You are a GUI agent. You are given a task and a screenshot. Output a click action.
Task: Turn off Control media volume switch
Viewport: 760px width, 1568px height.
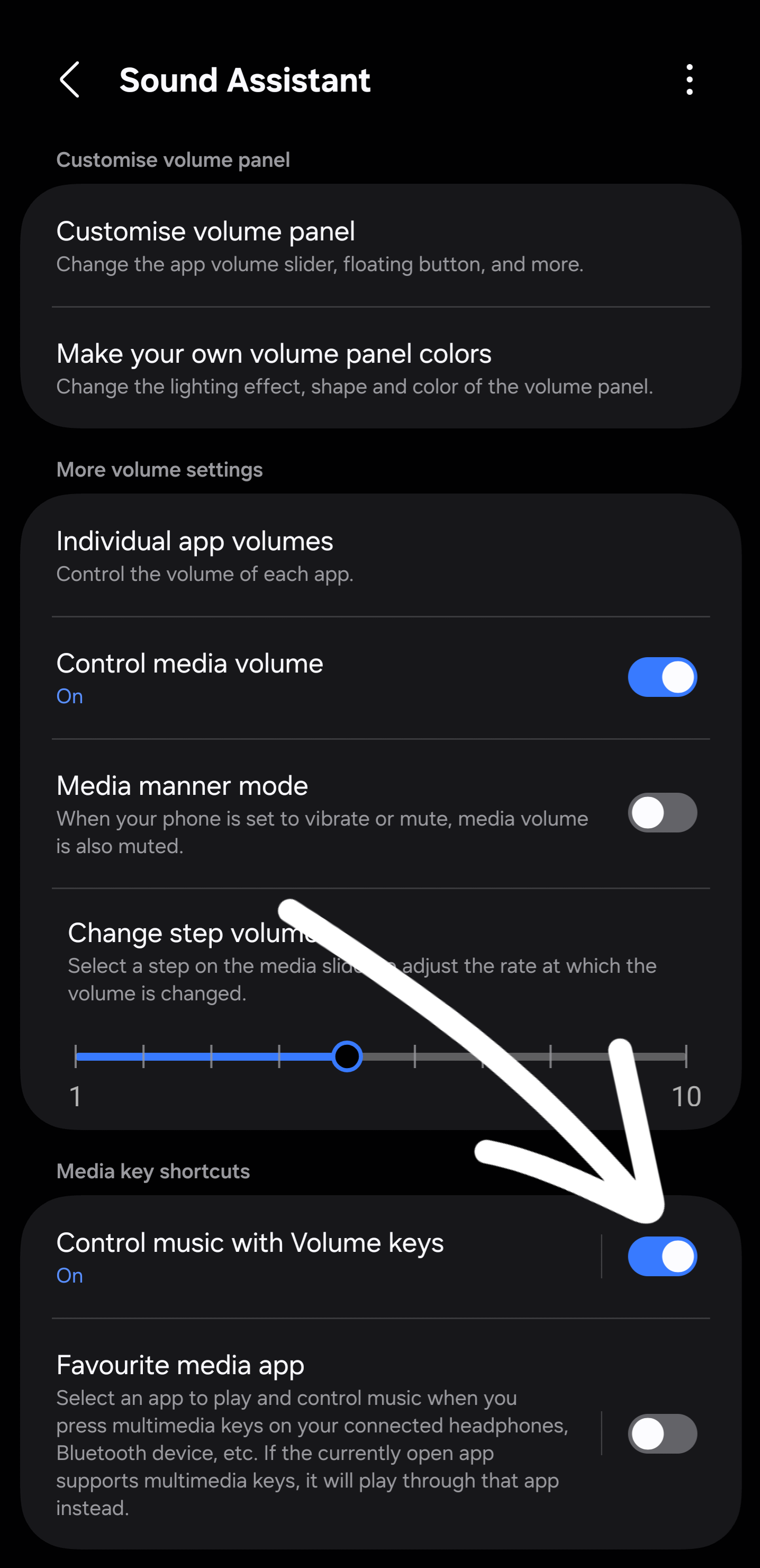pos(662,677)
